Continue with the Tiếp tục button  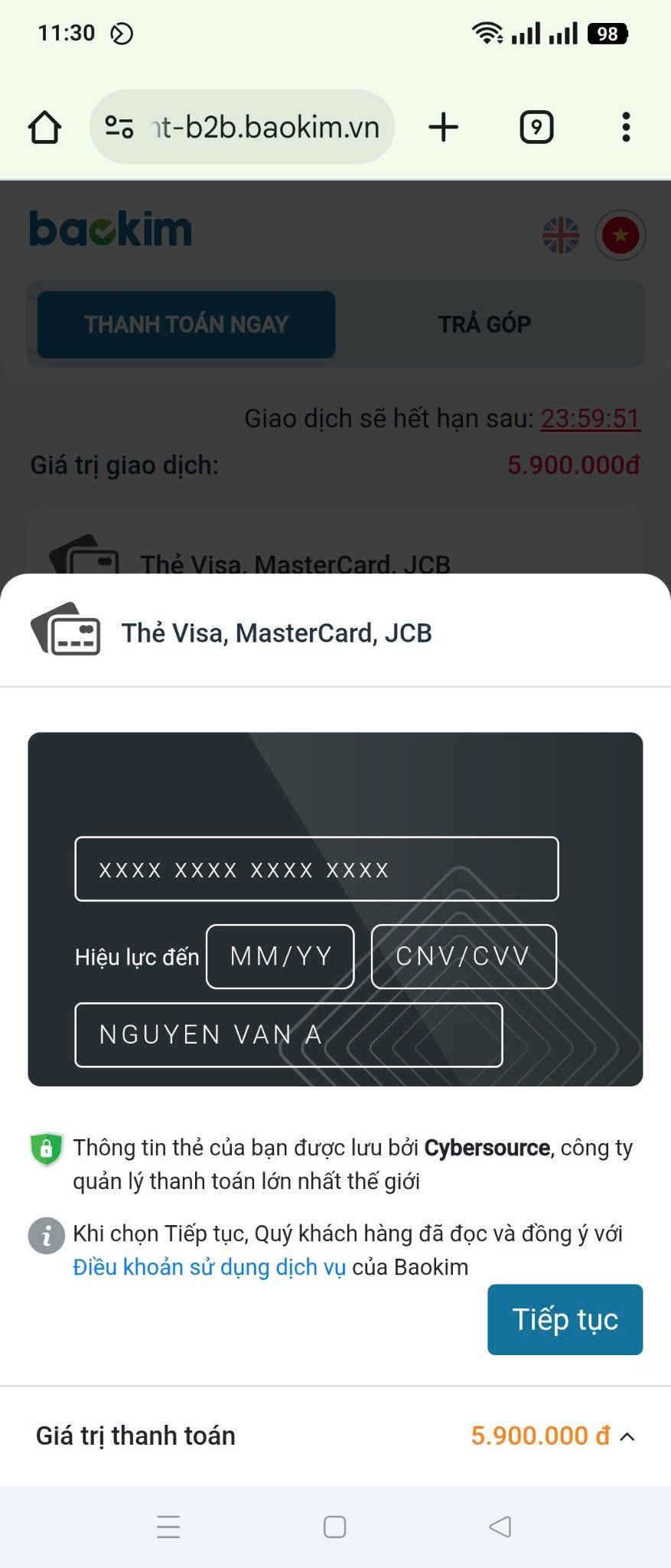[x=565, y=1319]
